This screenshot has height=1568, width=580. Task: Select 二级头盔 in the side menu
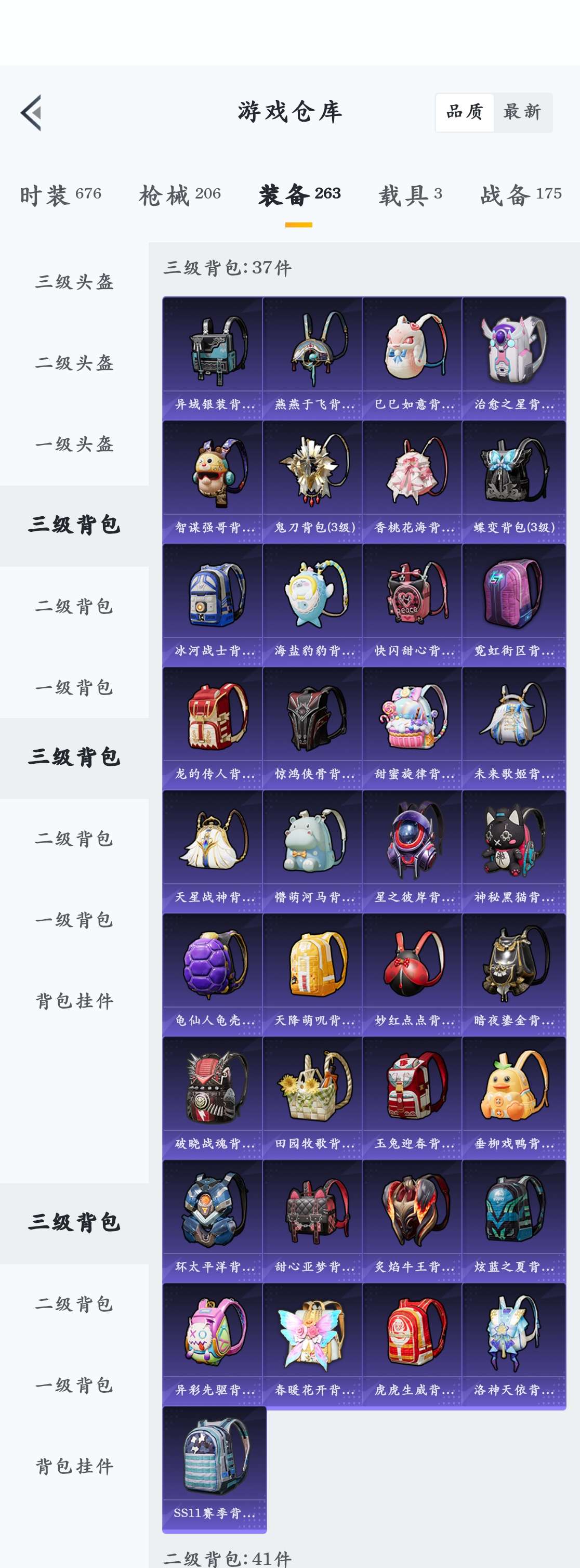[74, 363]
